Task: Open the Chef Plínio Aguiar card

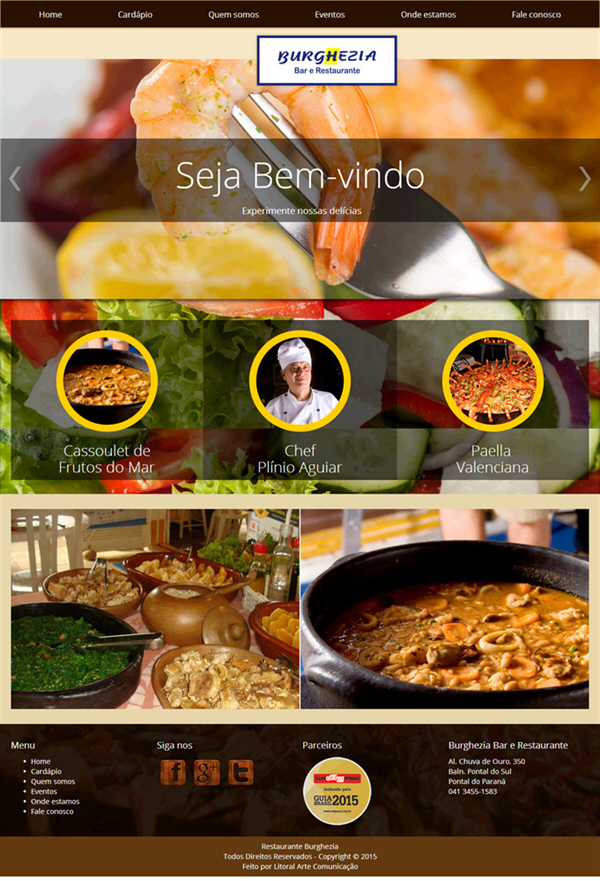Action: (x=299, y=400)
